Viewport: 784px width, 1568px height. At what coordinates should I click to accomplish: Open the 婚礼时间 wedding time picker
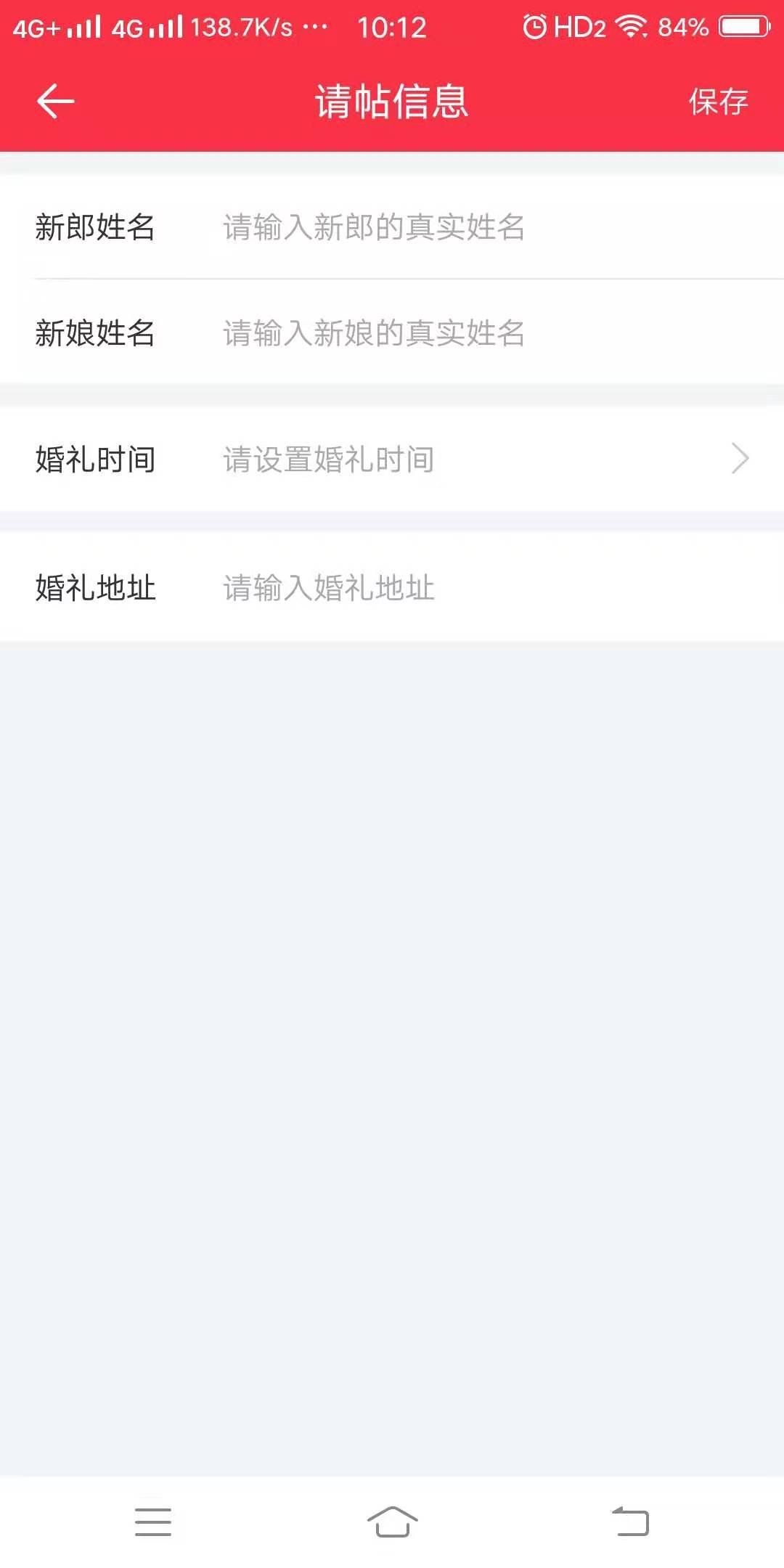(392, 459)
